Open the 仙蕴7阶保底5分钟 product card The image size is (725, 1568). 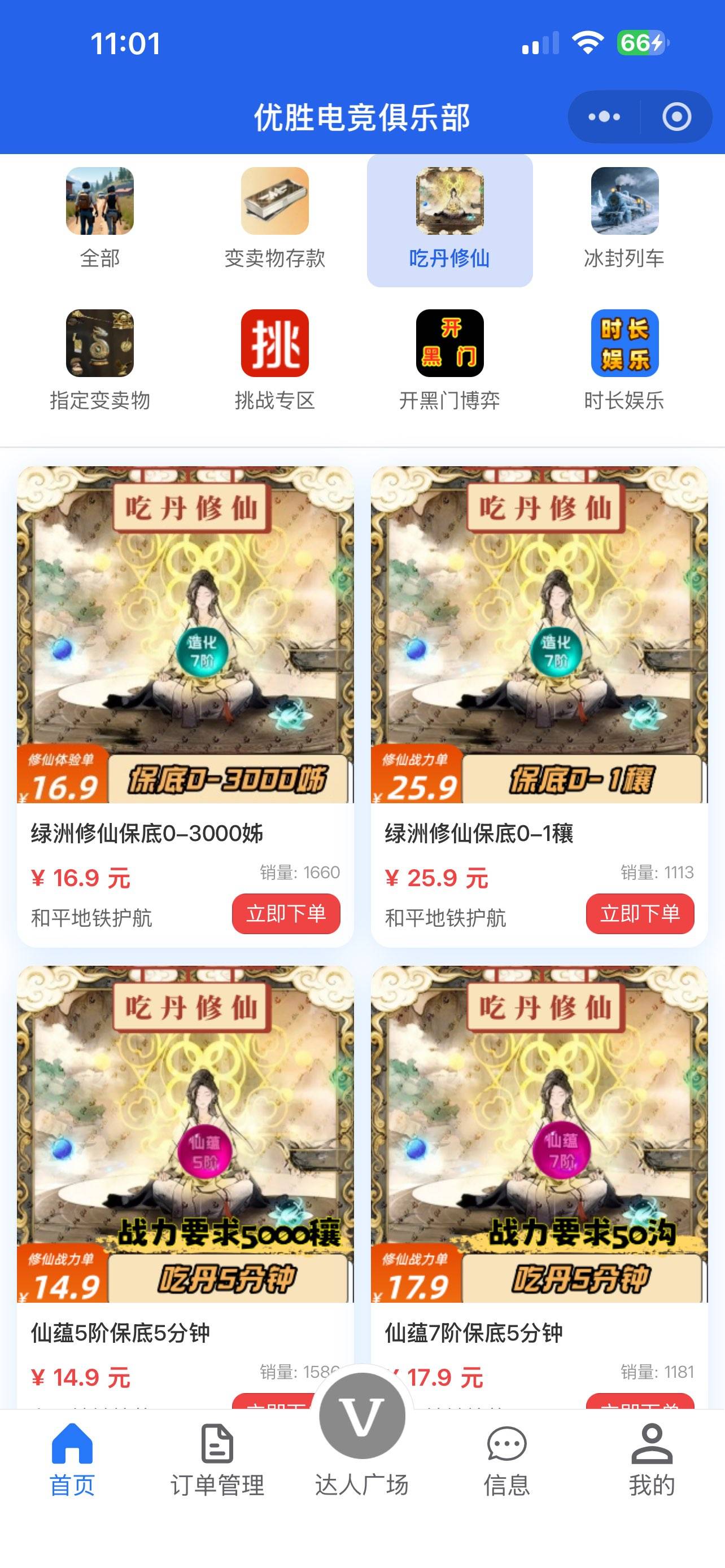pos(539,1132)
